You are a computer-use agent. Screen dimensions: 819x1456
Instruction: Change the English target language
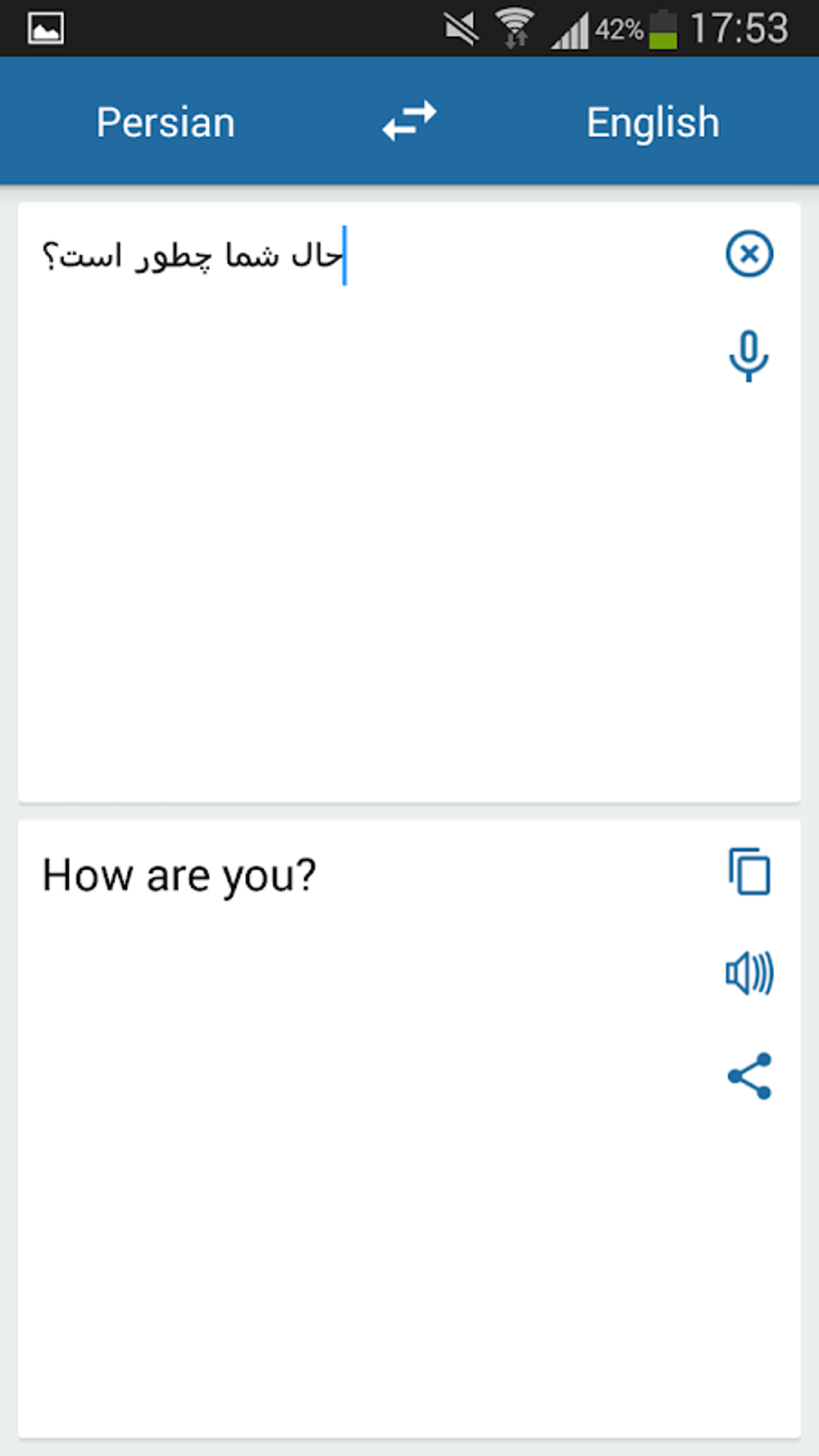(652, 123)
